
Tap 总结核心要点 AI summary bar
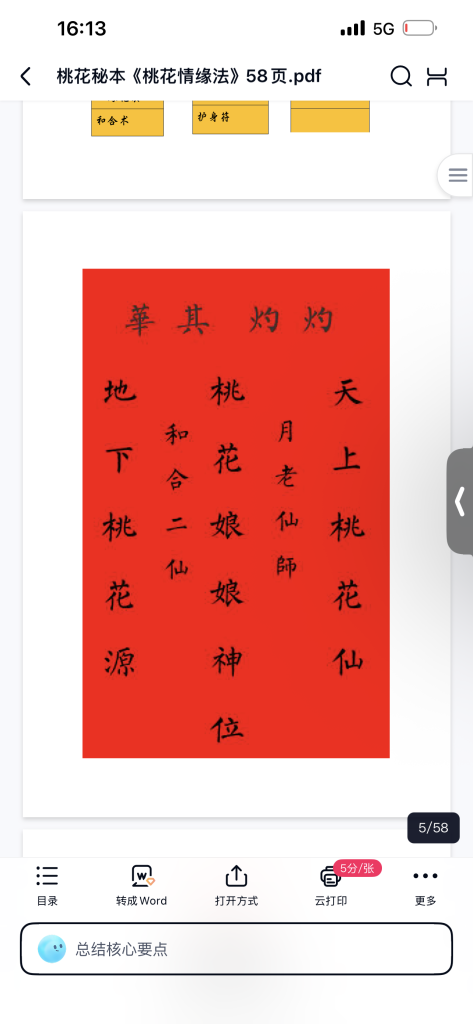tap(236, 949)
